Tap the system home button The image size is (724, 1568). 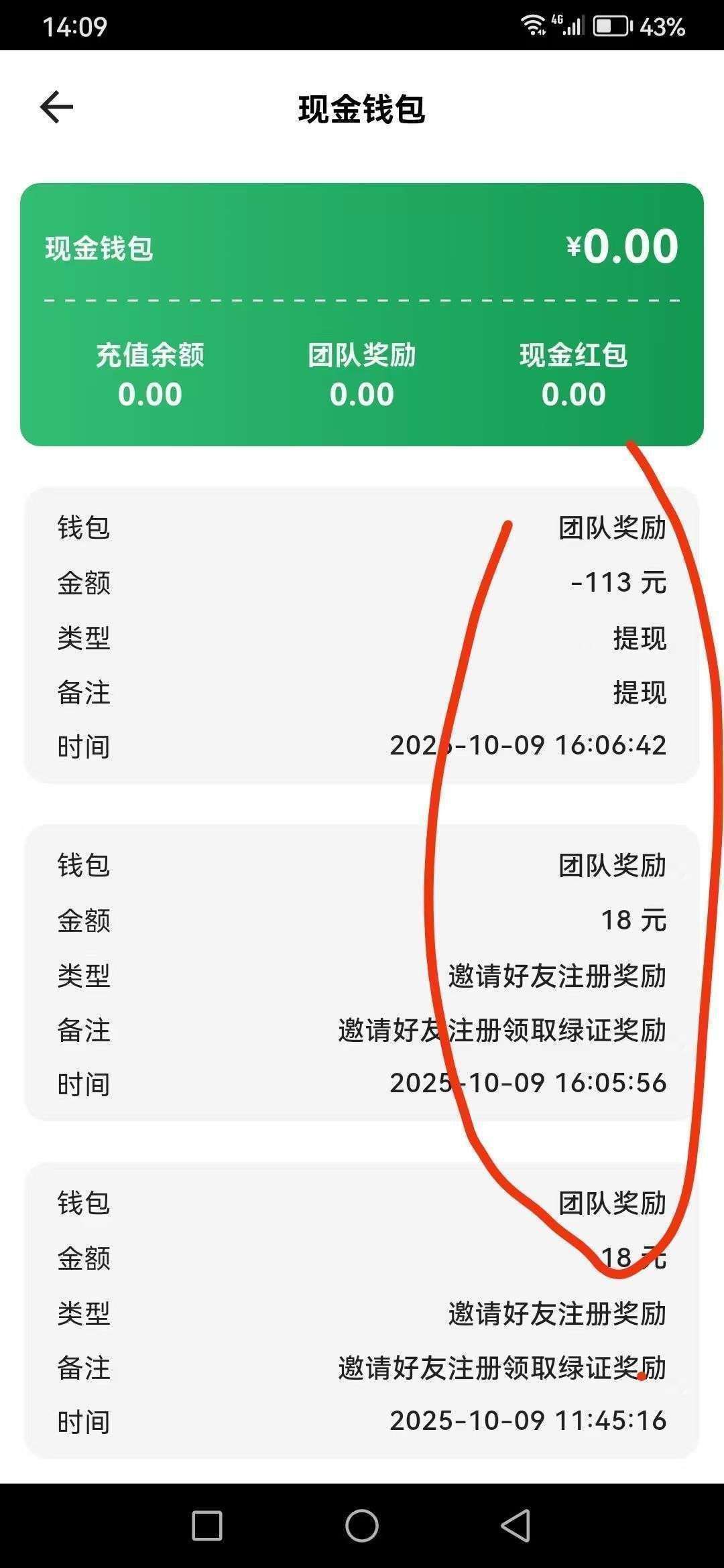pos(361,1526)
